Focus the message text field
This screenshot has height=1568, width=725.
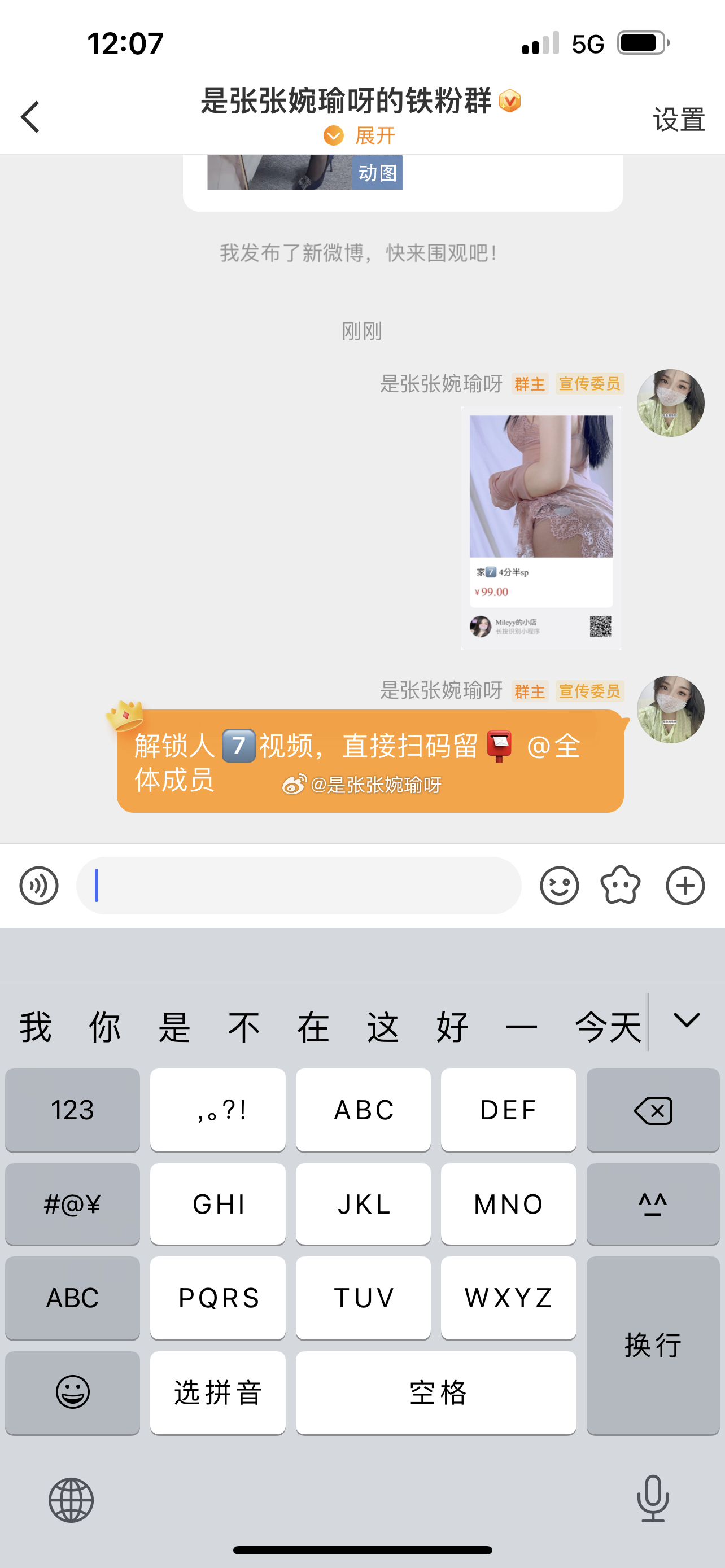[298, 886]
